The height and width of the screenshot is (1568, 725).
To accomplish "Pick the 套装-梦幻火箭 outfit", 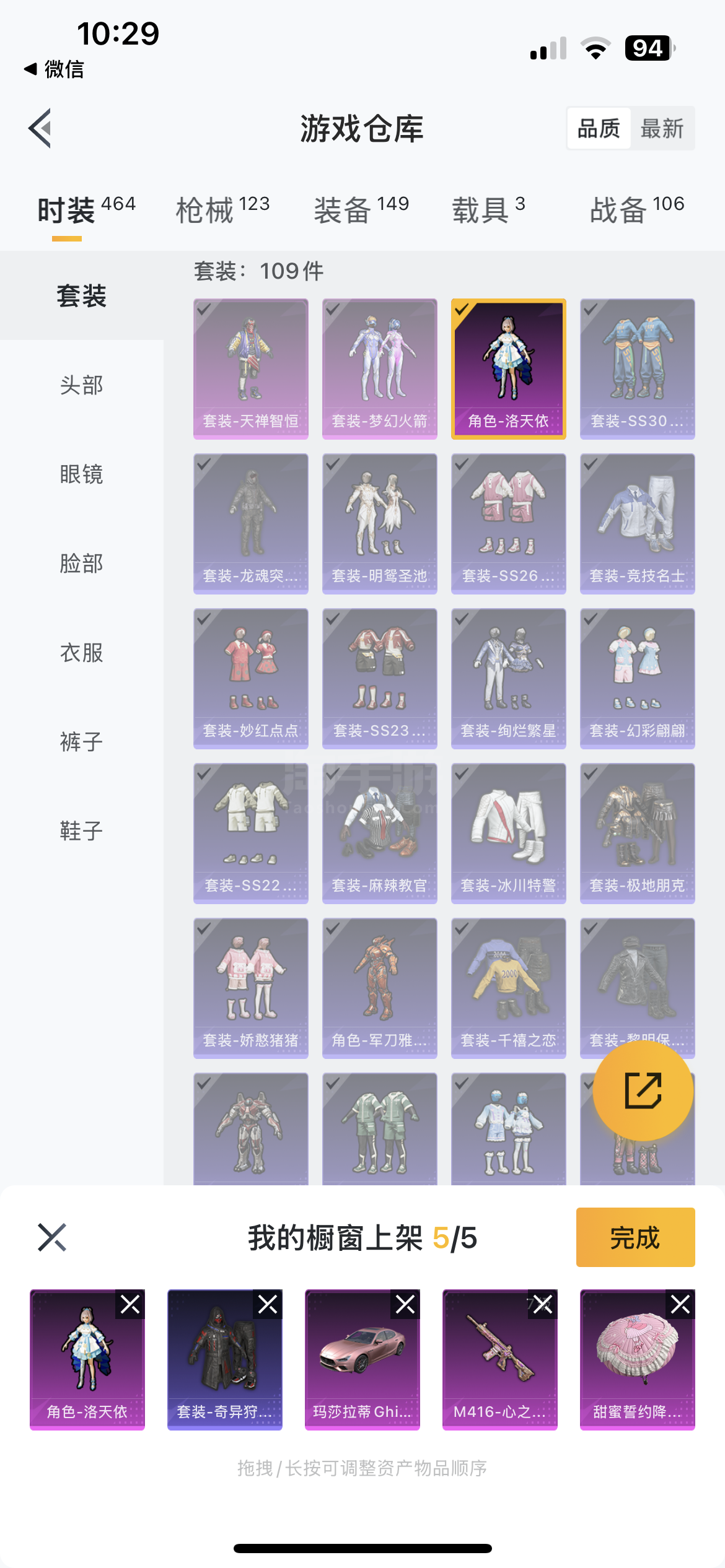I will pos(380,369).
